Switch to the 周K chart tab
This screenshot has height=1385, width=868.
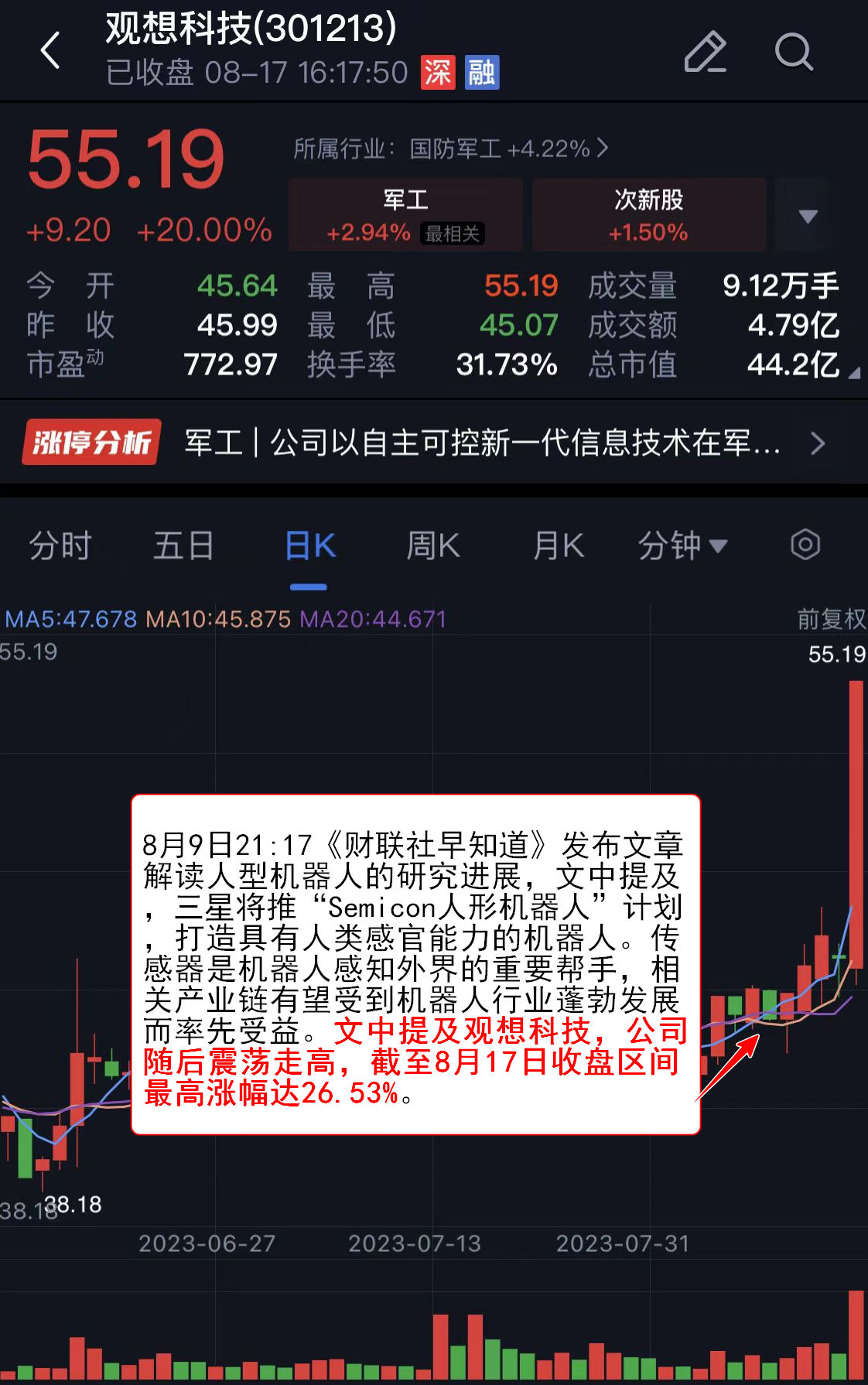[x=433, y=545]
